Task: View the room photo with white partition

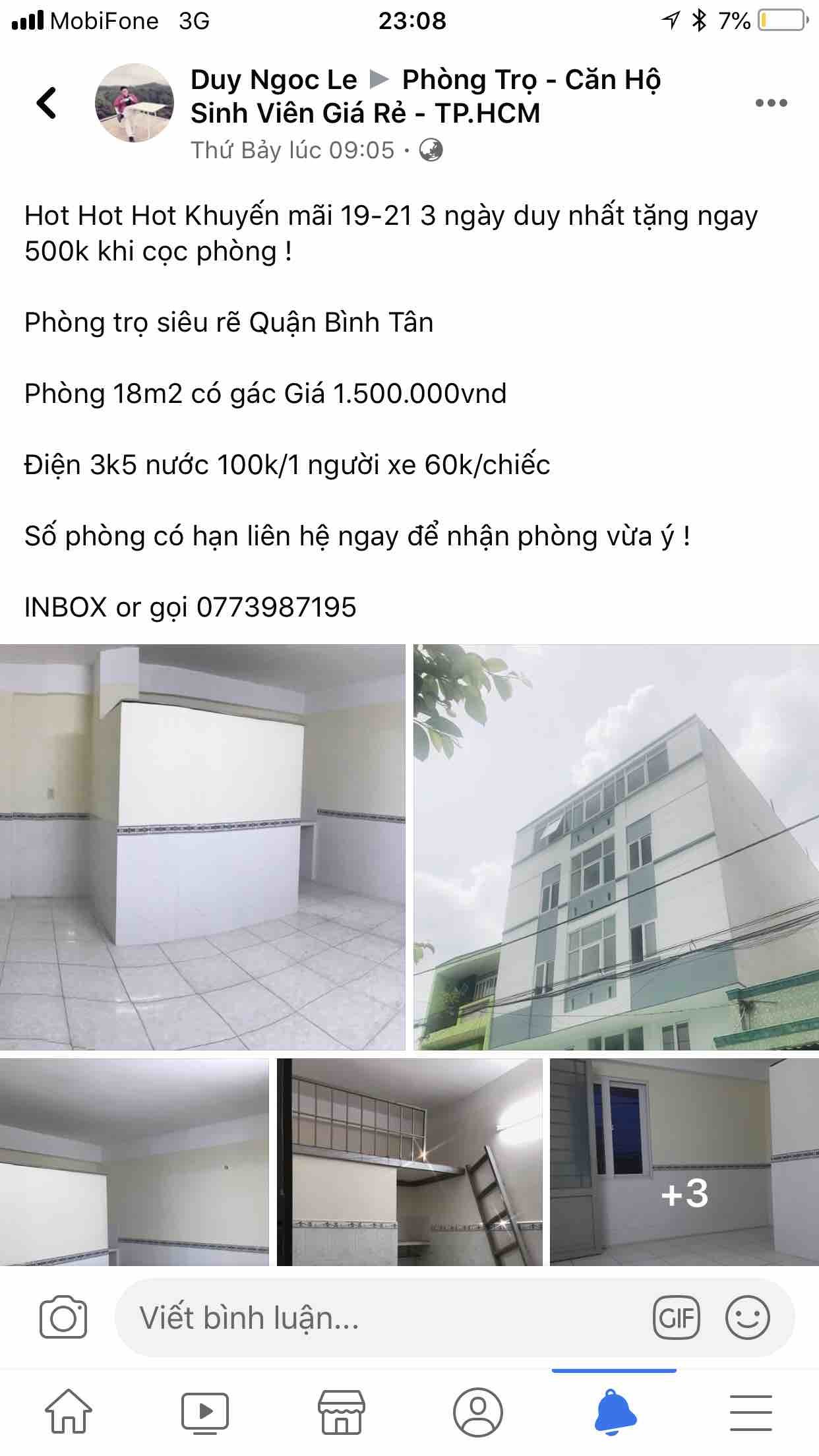Action: pos(202,847)
